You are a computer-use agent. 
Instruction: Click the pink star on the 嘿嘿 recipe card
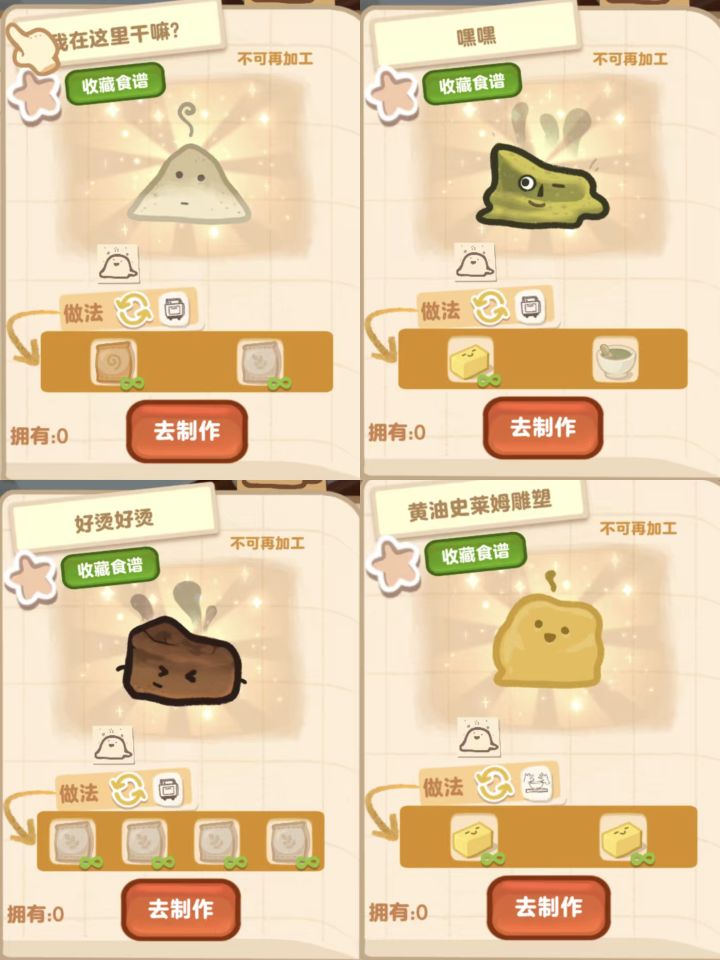coord(390,95)
